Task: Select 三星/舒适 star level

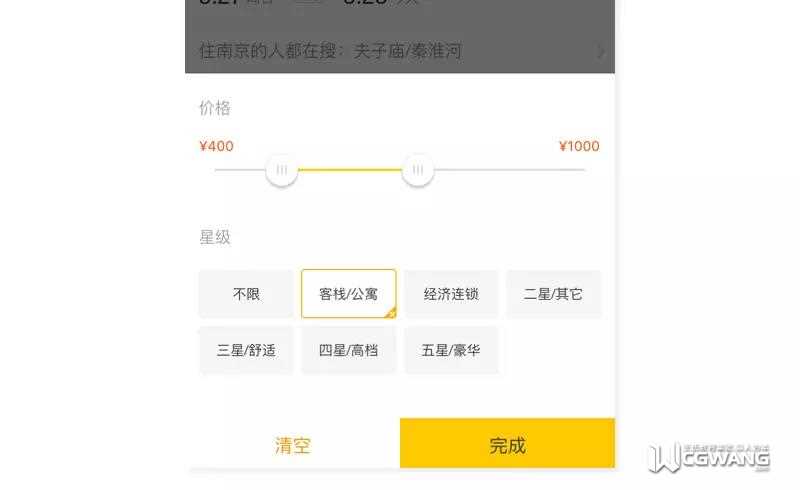Action: (x=246, y=350)
